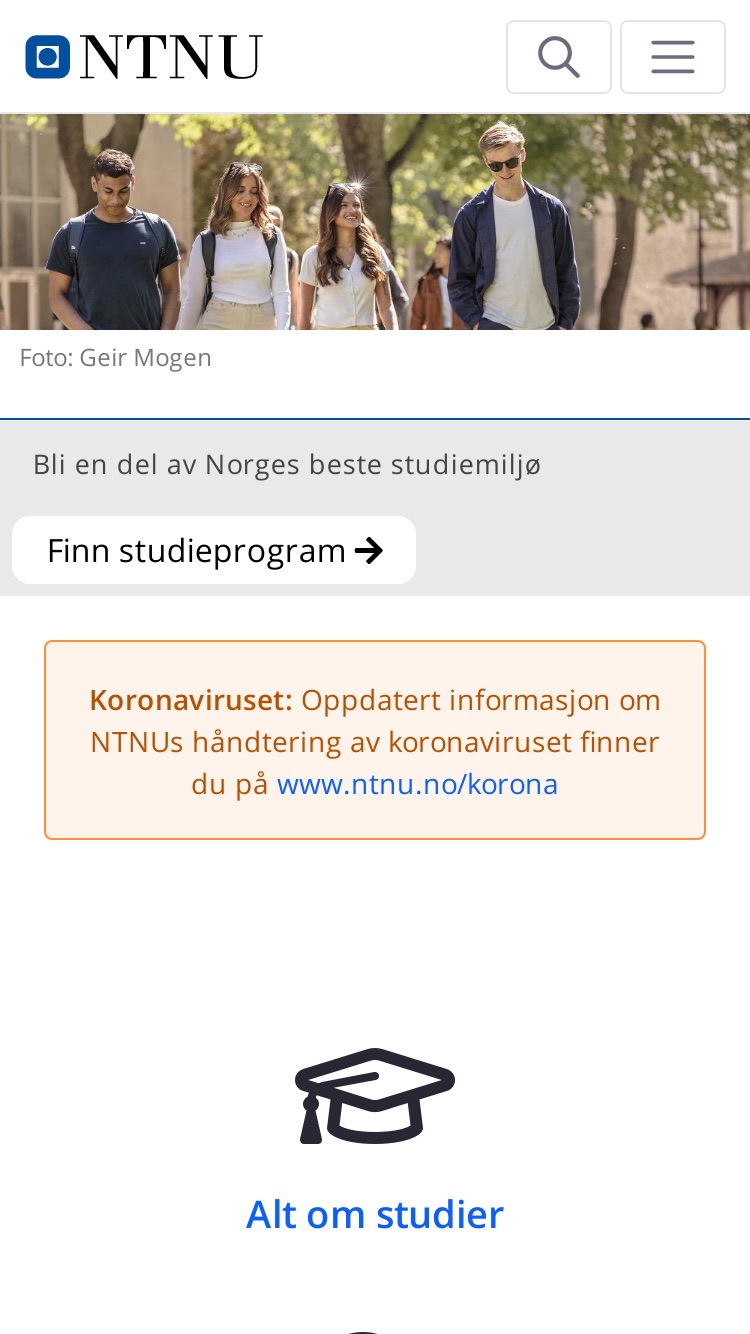
Task: Tap Finn studieprogram button
Action: tap(214, 550)
